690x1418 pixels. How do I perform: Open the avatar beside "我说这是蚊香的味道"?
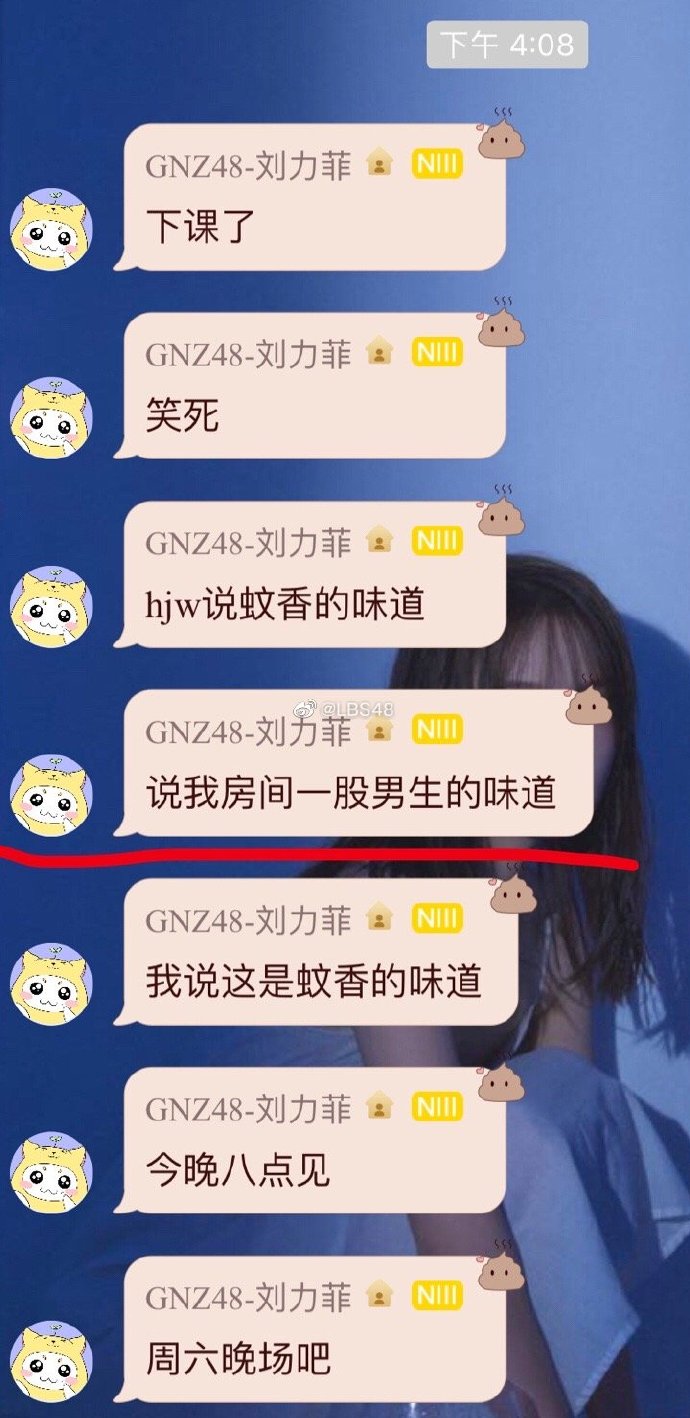50,985
